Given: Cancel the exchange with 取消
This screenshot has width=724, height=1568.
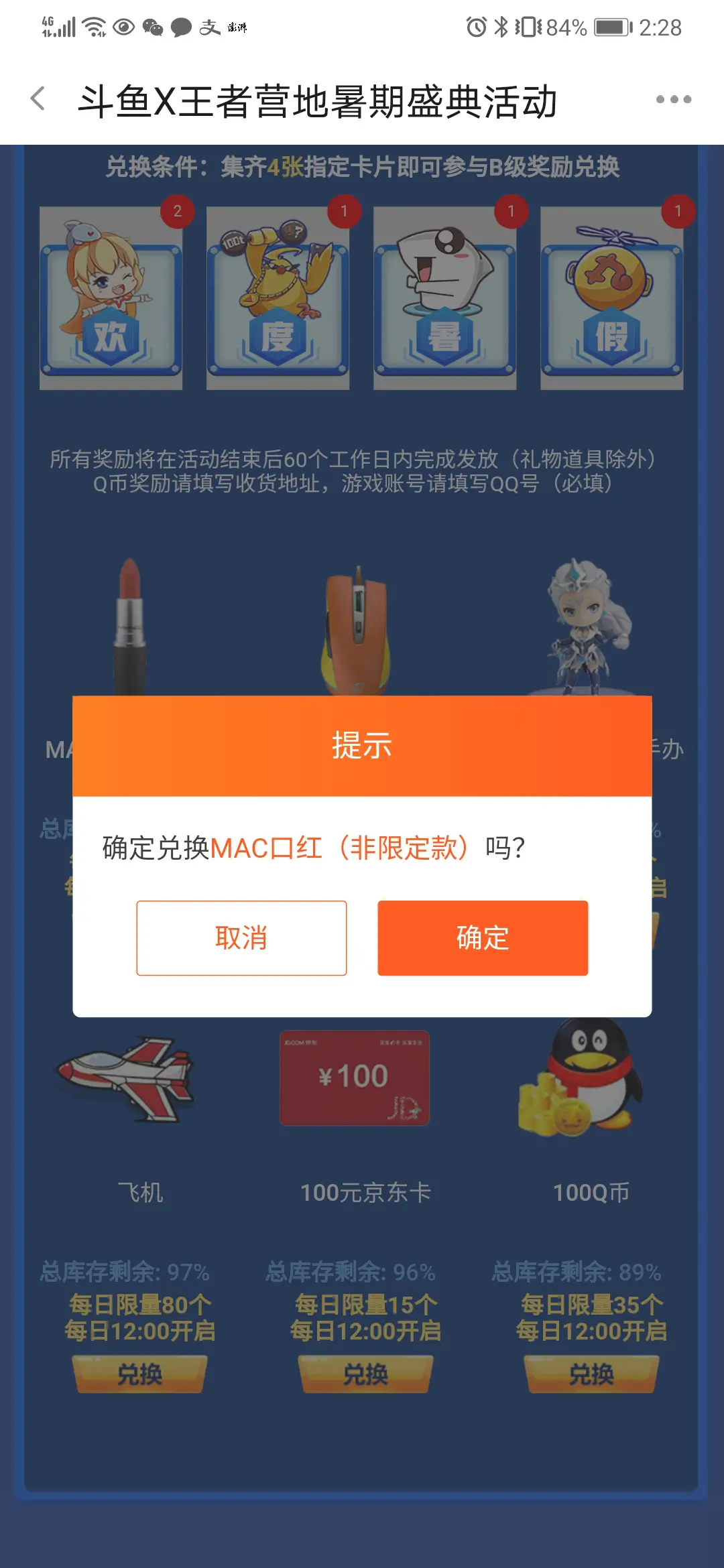Looking at the screenshot, I should 241,937.
